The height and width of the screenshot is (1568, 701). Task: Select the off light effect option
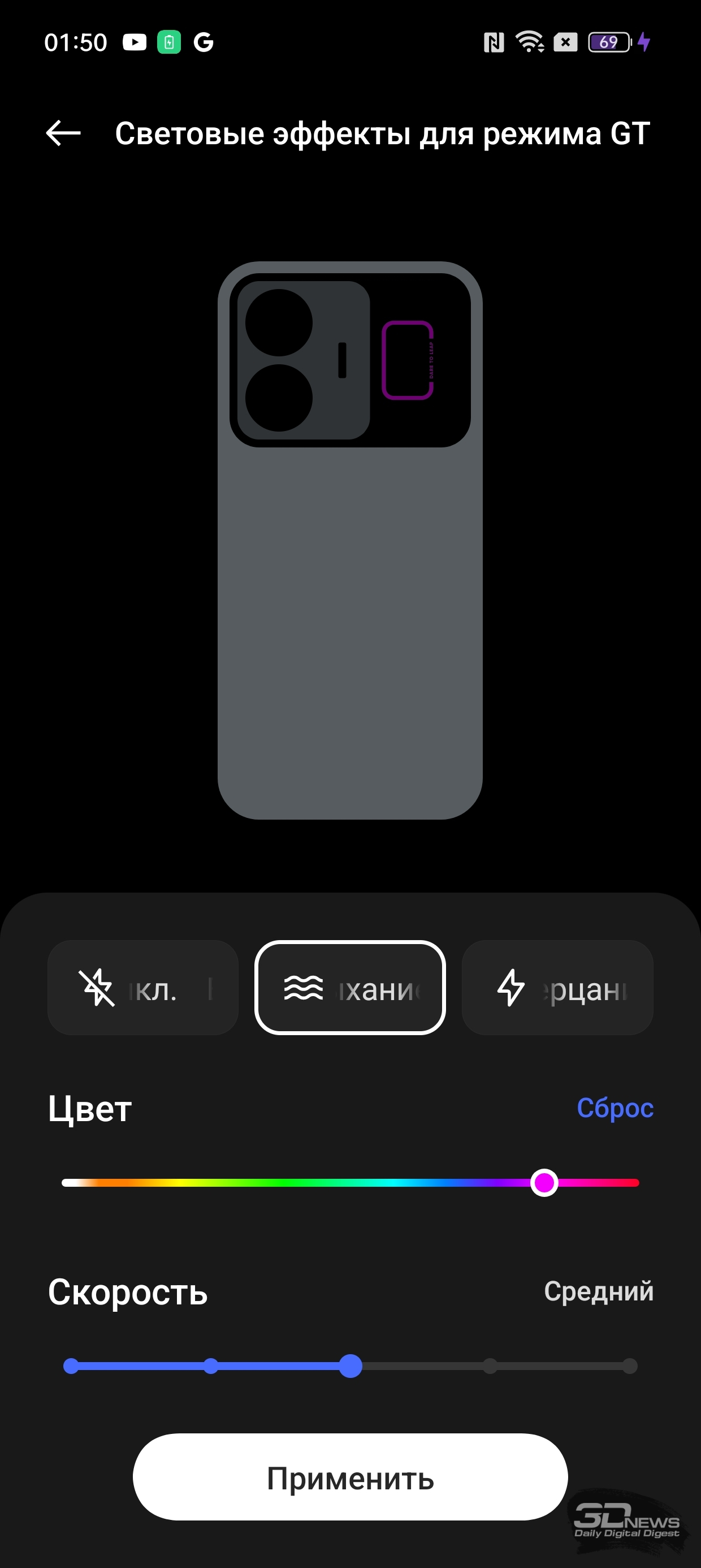(143, 987)
